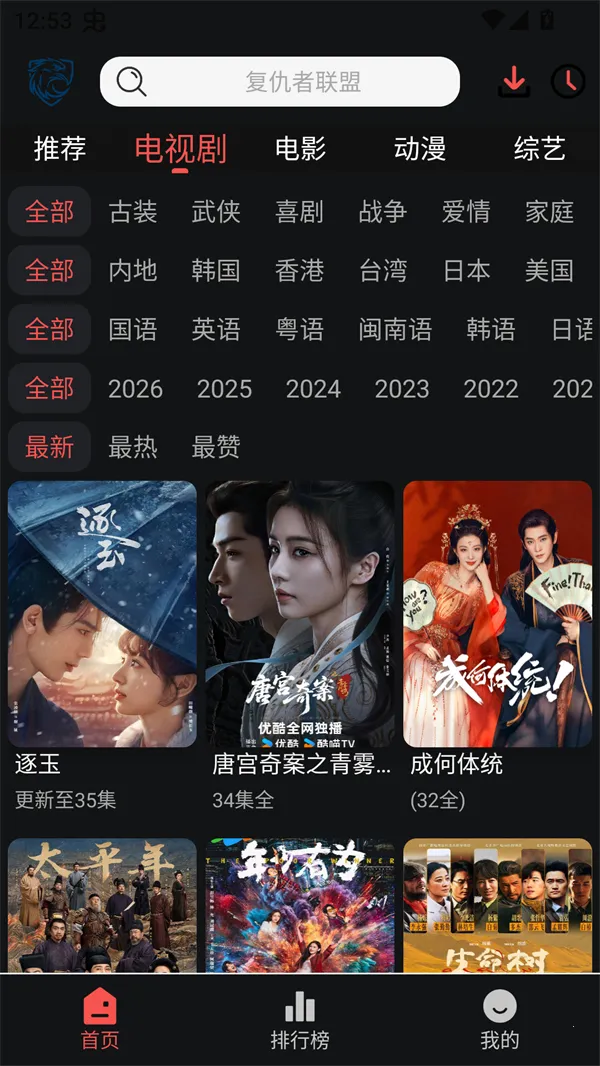This screenshot has width=600, height=1066.
Task: Select the 粤语 language filter
Action: [x=300, y=330]
